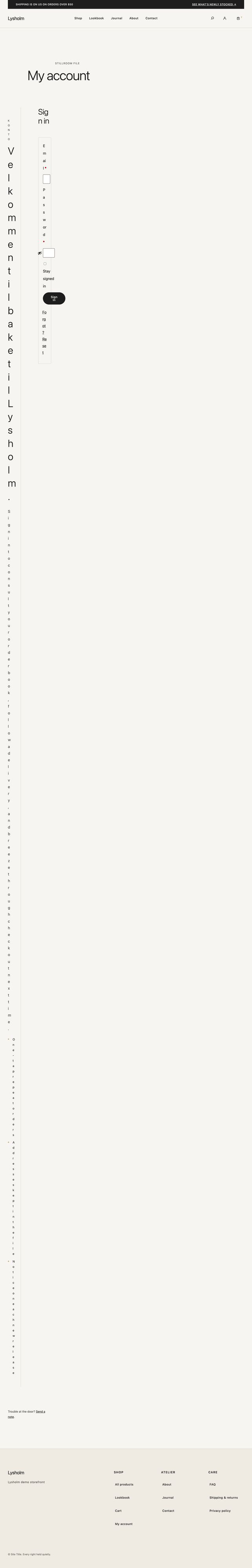View the FAQ page

(x=212, y=1484)
